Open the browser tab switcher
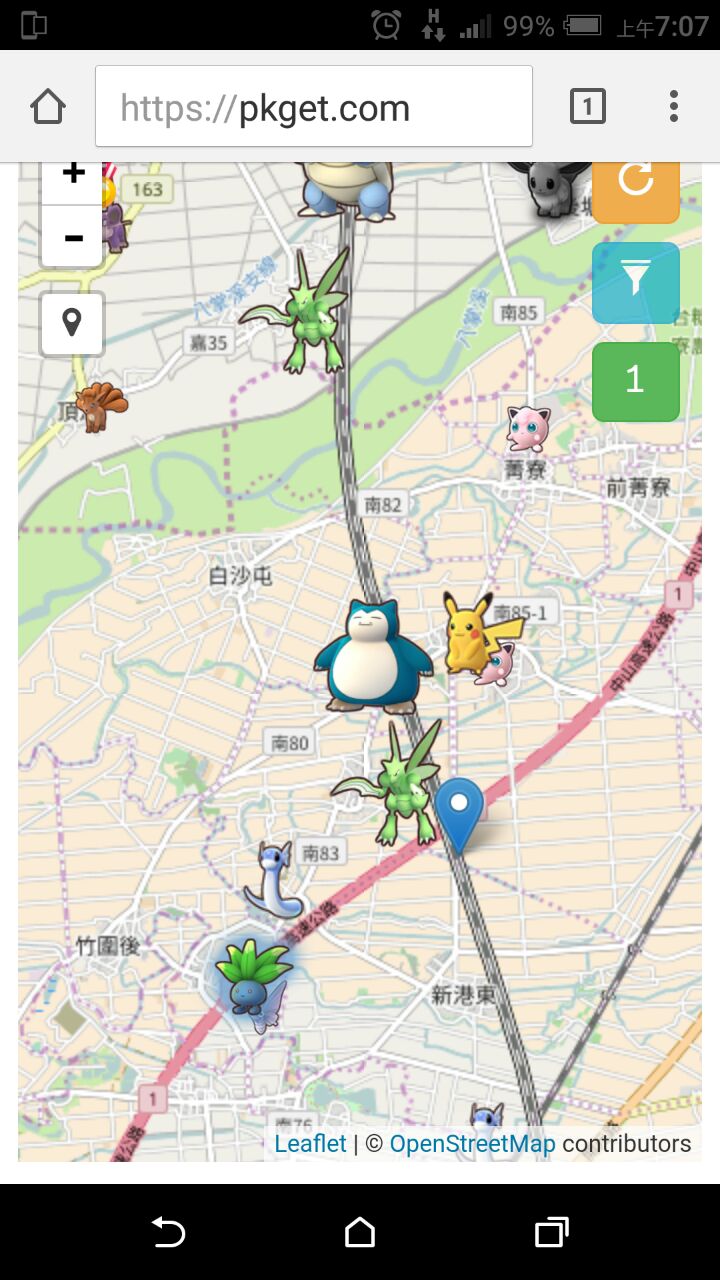This screenshot has height=1280, width=720. (588, 106)
